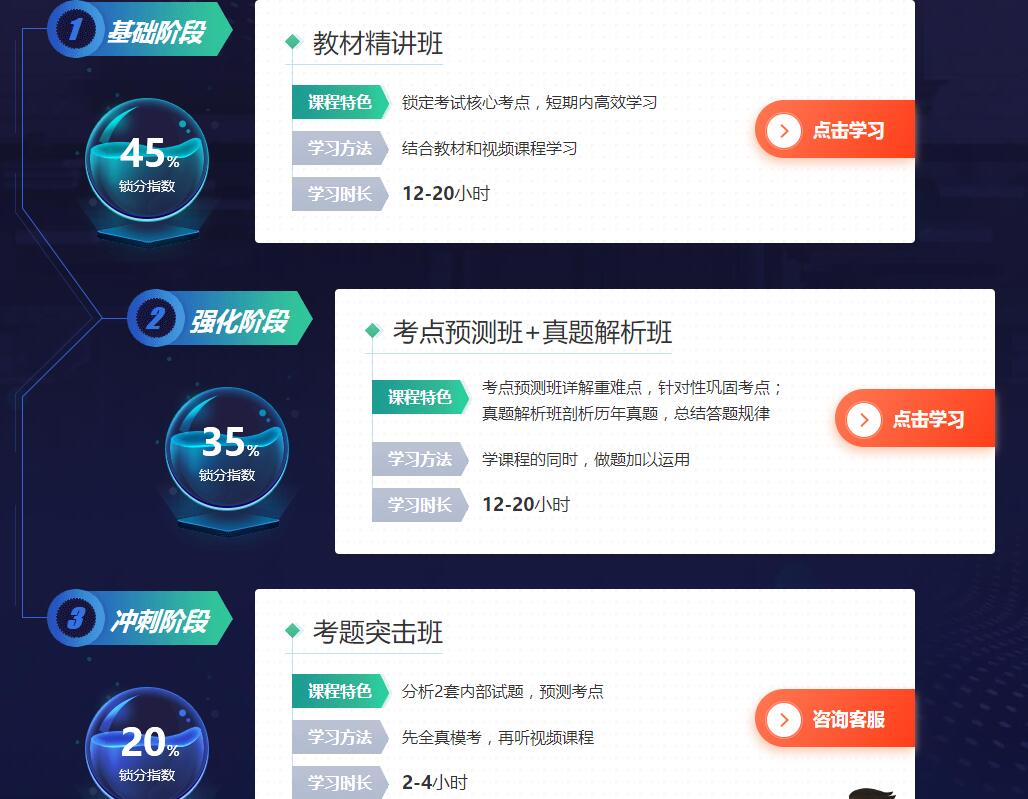Tap 点击学习 on the 教材精讲班 card
This screenshot has height=799, width=1028.
pos(835,130)
